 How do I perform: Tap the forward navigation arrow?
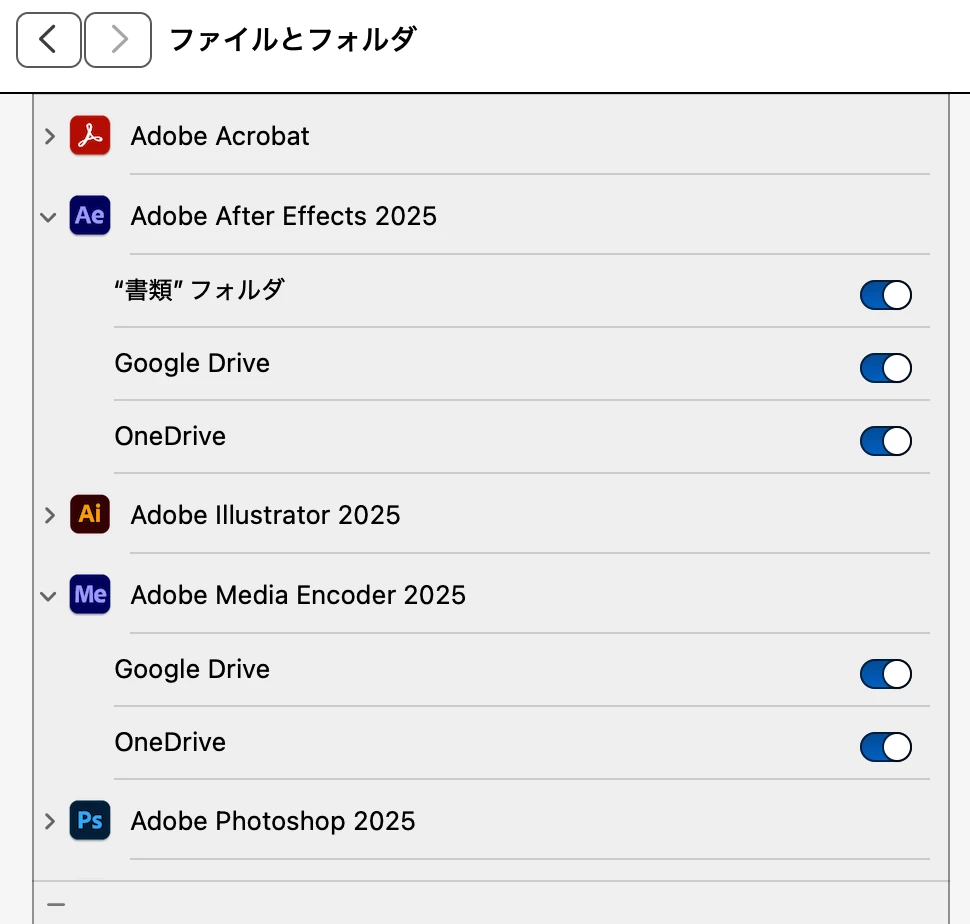[x=118, y=40]
